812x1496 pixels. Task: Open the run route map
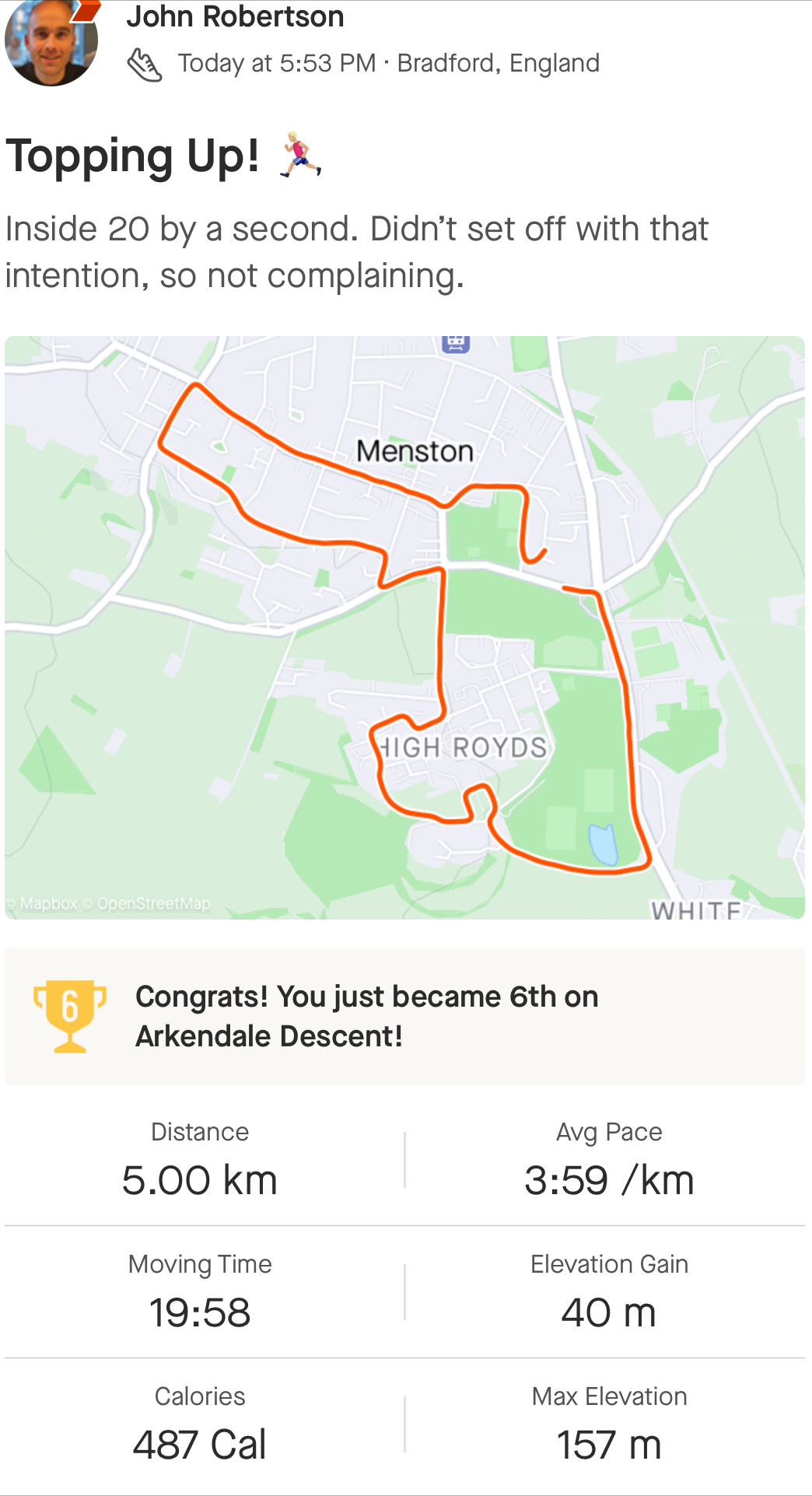click(404, 627)
